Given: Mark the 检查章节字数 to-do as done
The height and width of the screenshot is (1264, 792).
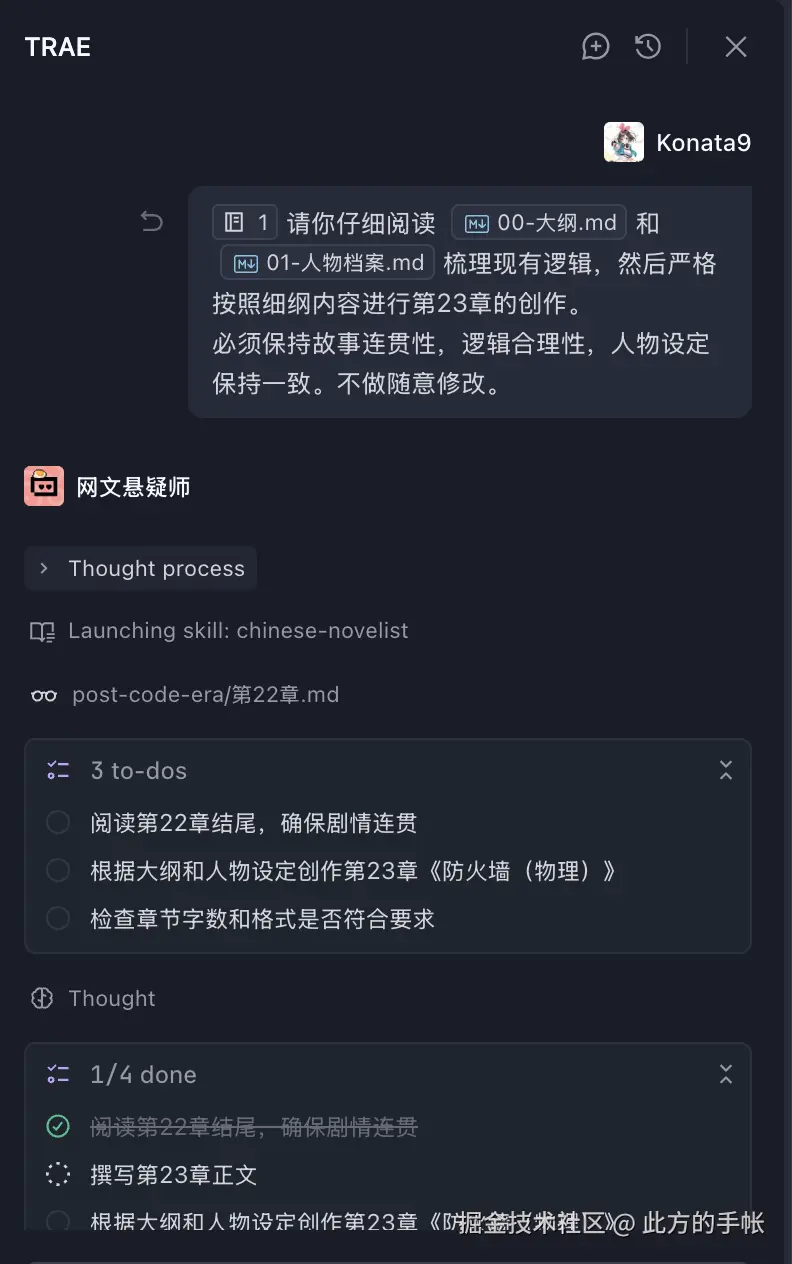Looking at the screenshot, I should (58, 918).
